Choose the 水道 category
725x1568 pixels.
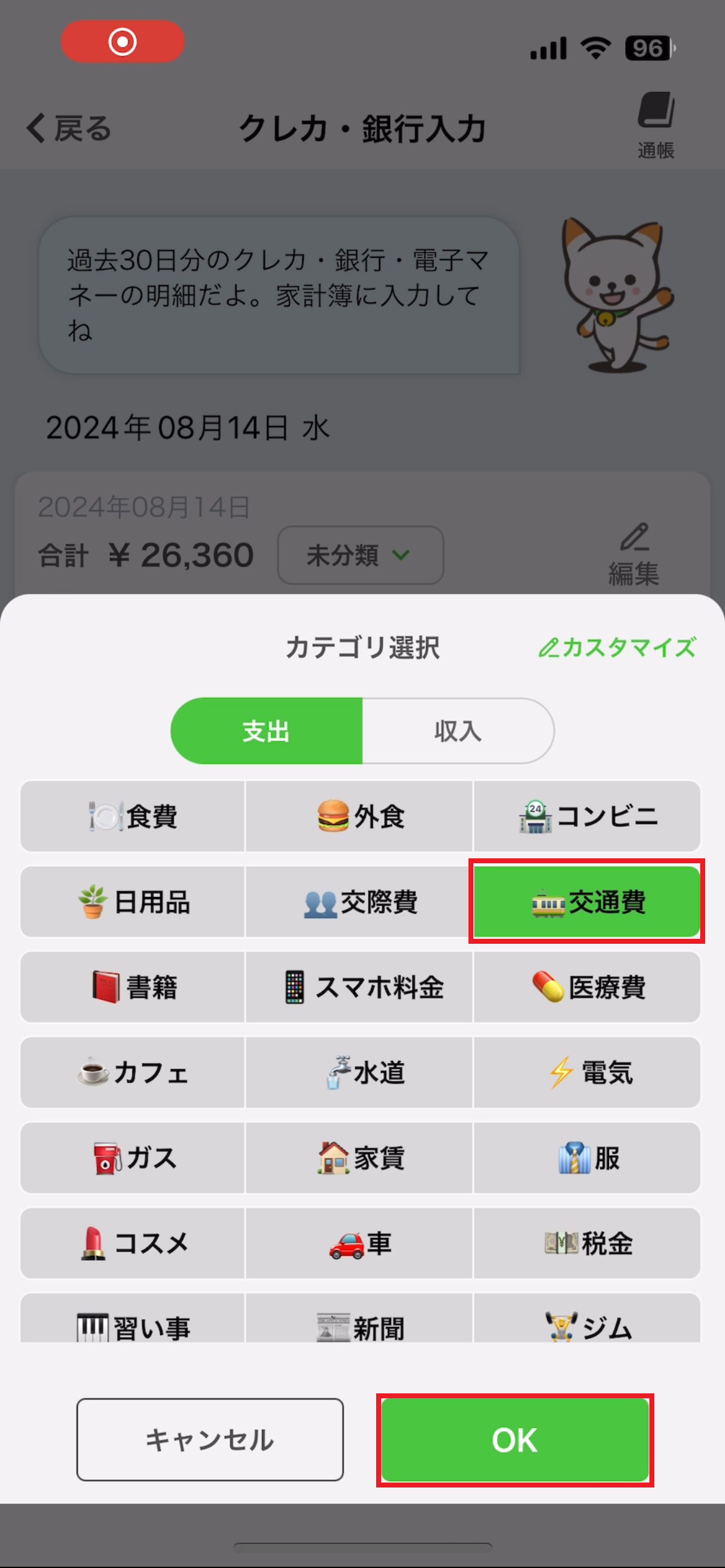(359, 1073)
